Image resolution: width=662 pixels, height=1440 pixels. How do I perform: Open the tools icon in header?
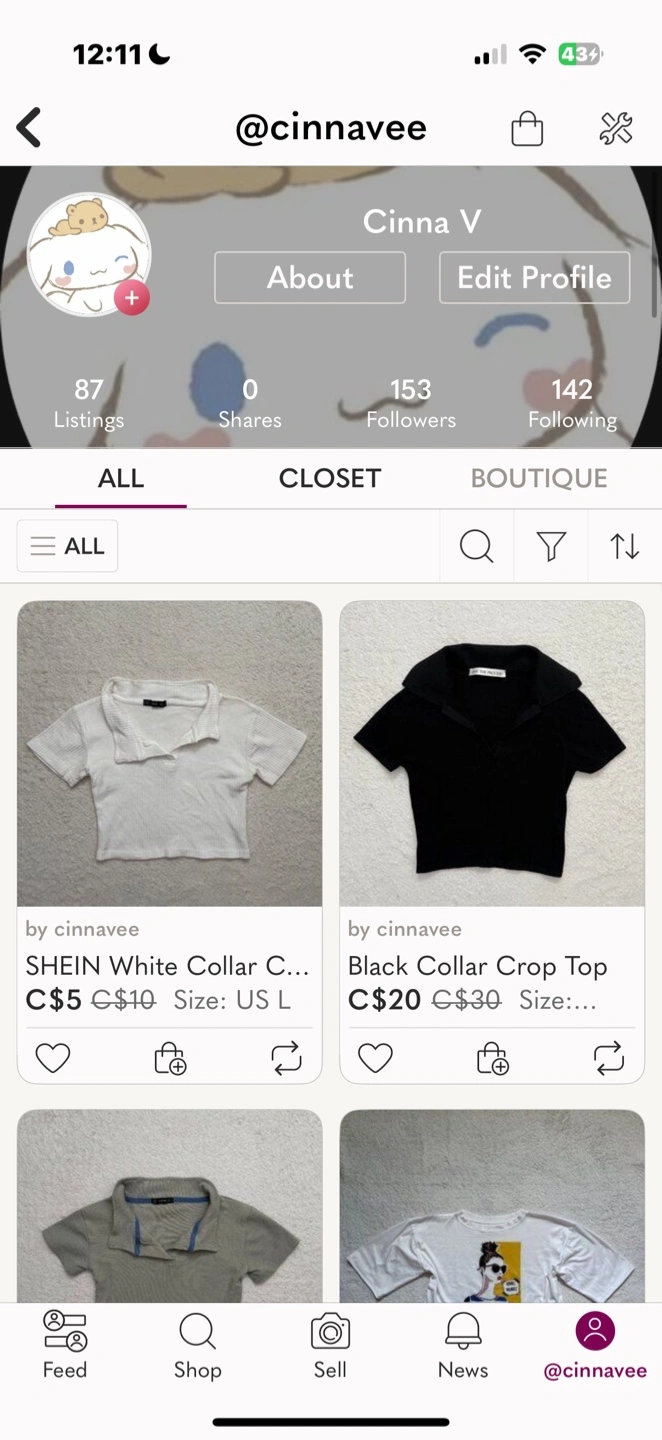point(616,128)
